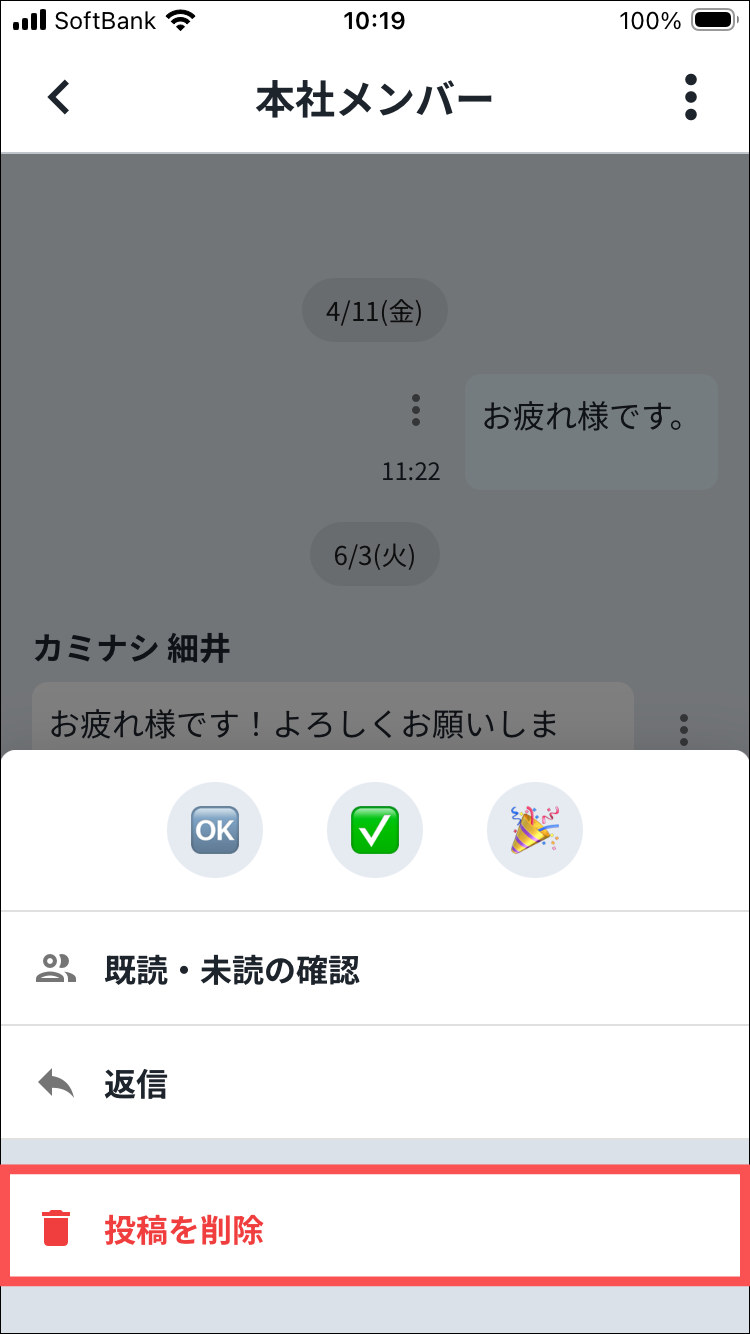This screenshot has width=750, height=1334.
Task: Open the overflow menu in the header
Action: pos(690,97)
